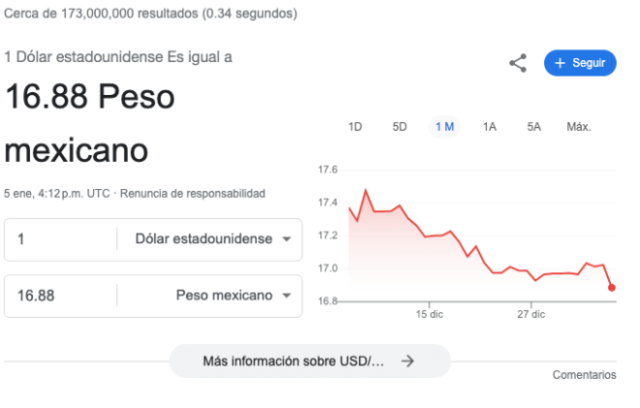Share this currency conversion result
This screenshot has height=408, width=640.
(x=517, y=64)
